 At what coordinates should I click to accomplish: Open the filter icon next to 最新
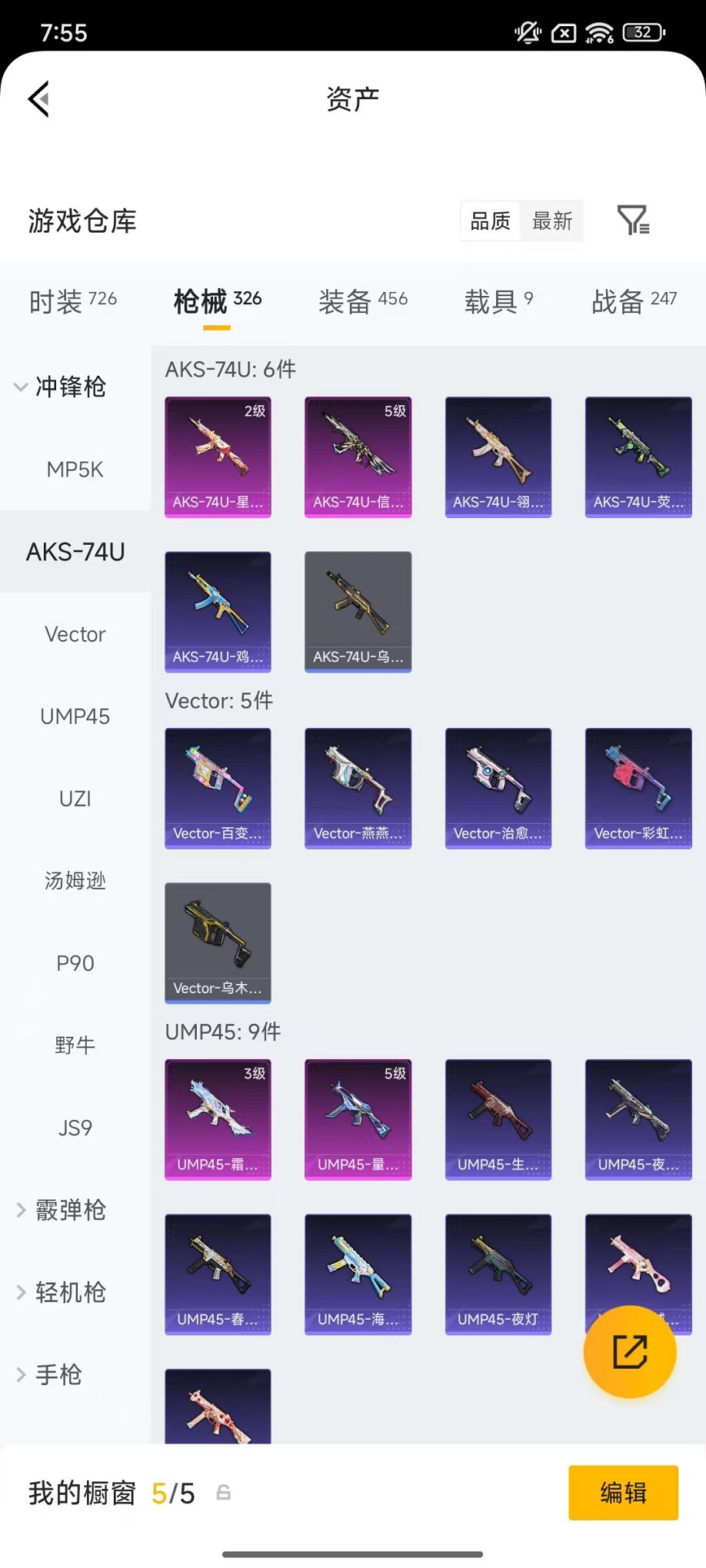[633, 221]
